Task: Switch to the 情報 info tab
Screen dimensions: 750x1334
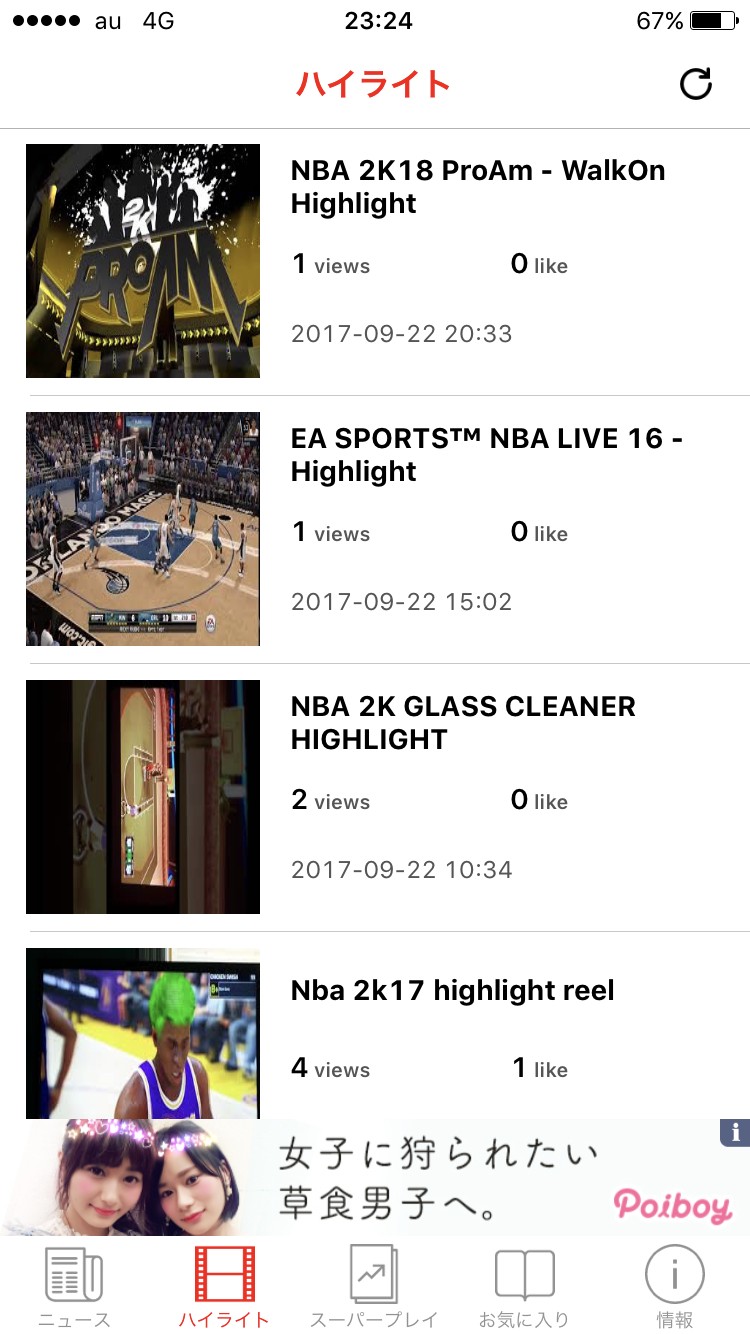Action: 674,1286
